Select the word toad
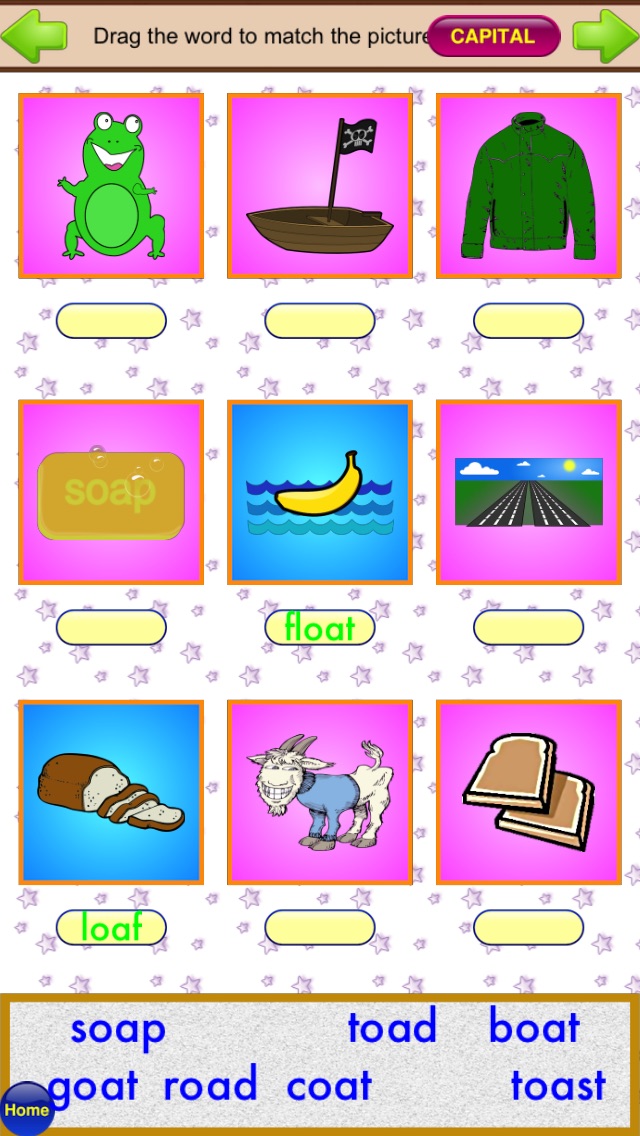Image resolution: width=640 pixels, height=1136 pixels. click(392, 1026)
